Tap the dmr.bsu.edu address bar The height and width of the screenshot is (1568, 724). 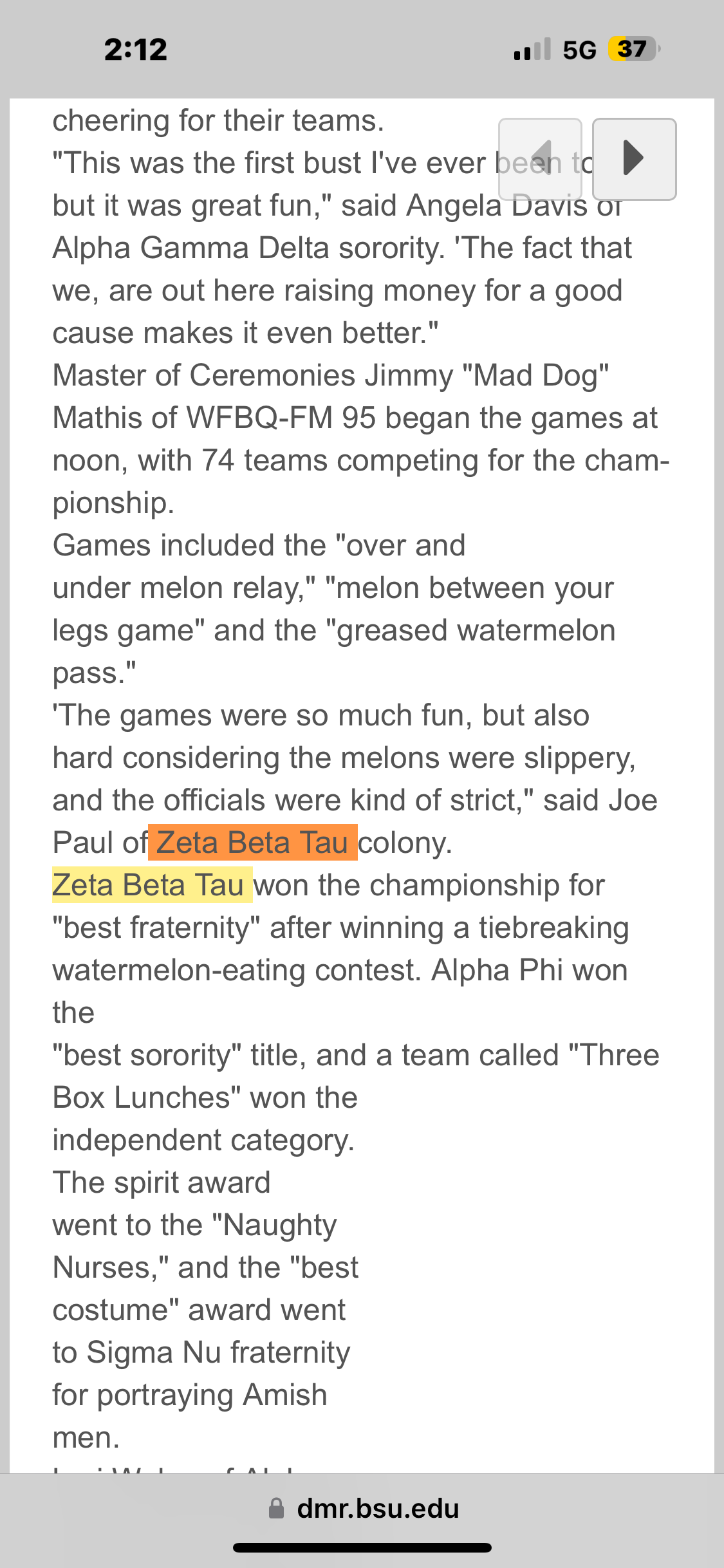(364, 1508)
